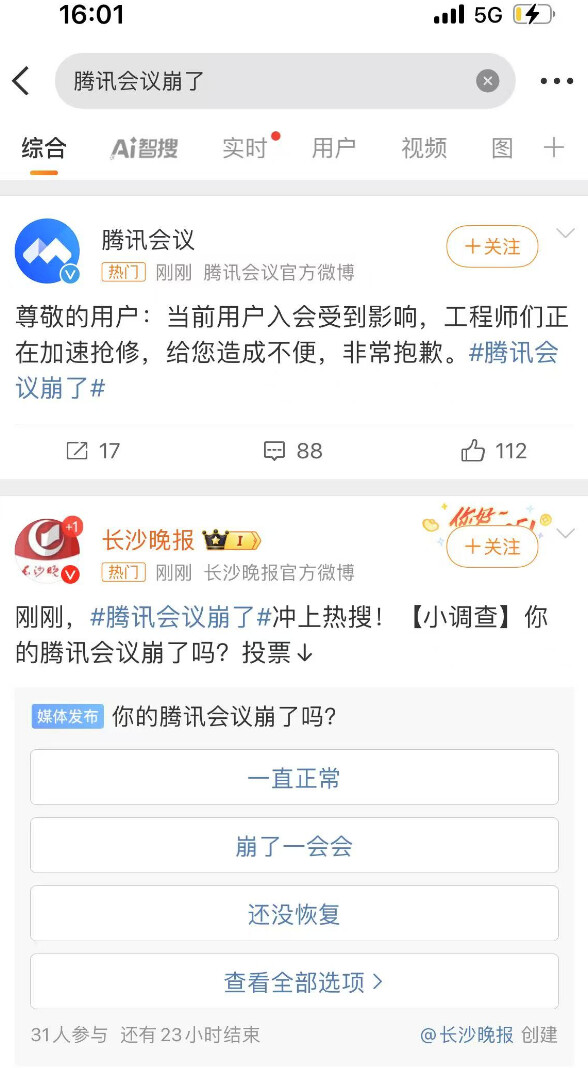Add a tab with the plus icon
This screenshot has width=588, height=1068.
554,147
